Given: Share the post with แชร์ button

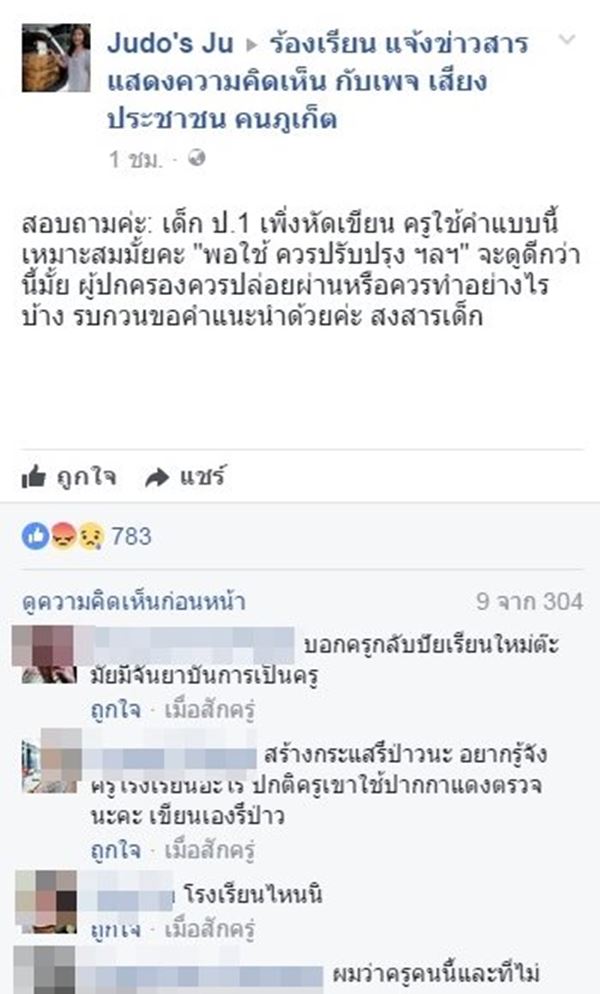Looking at the screenshot, I should [186, 477].
